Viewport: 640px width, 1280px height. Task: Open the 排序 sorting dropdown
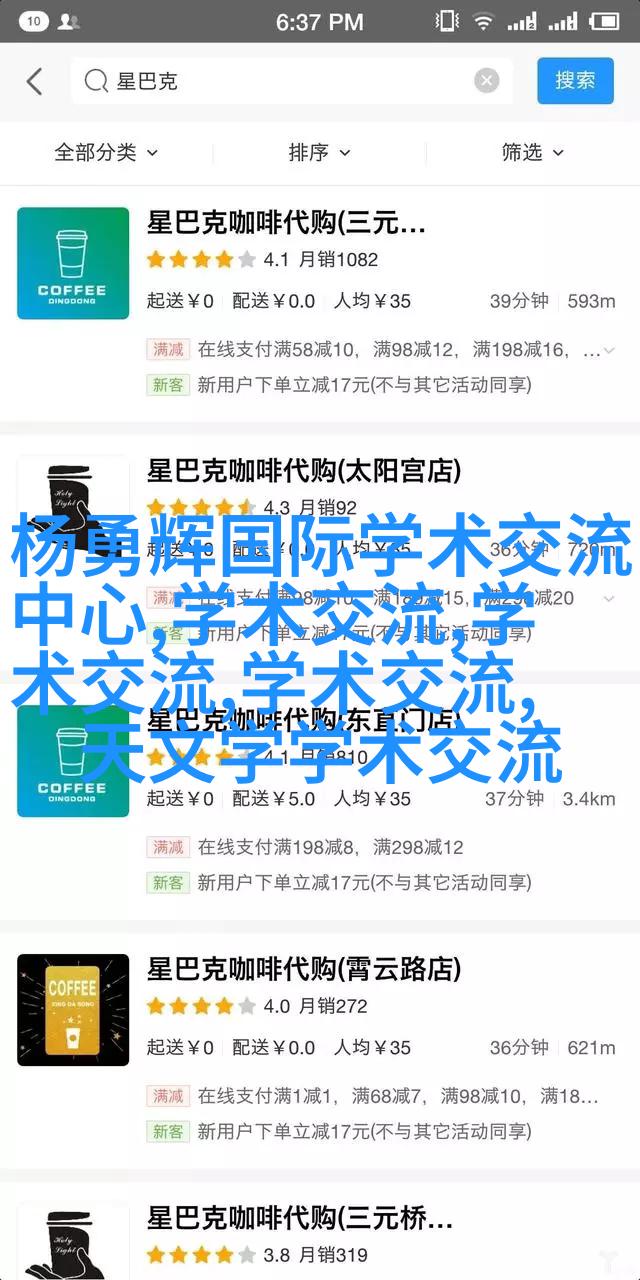click(319, 153)
